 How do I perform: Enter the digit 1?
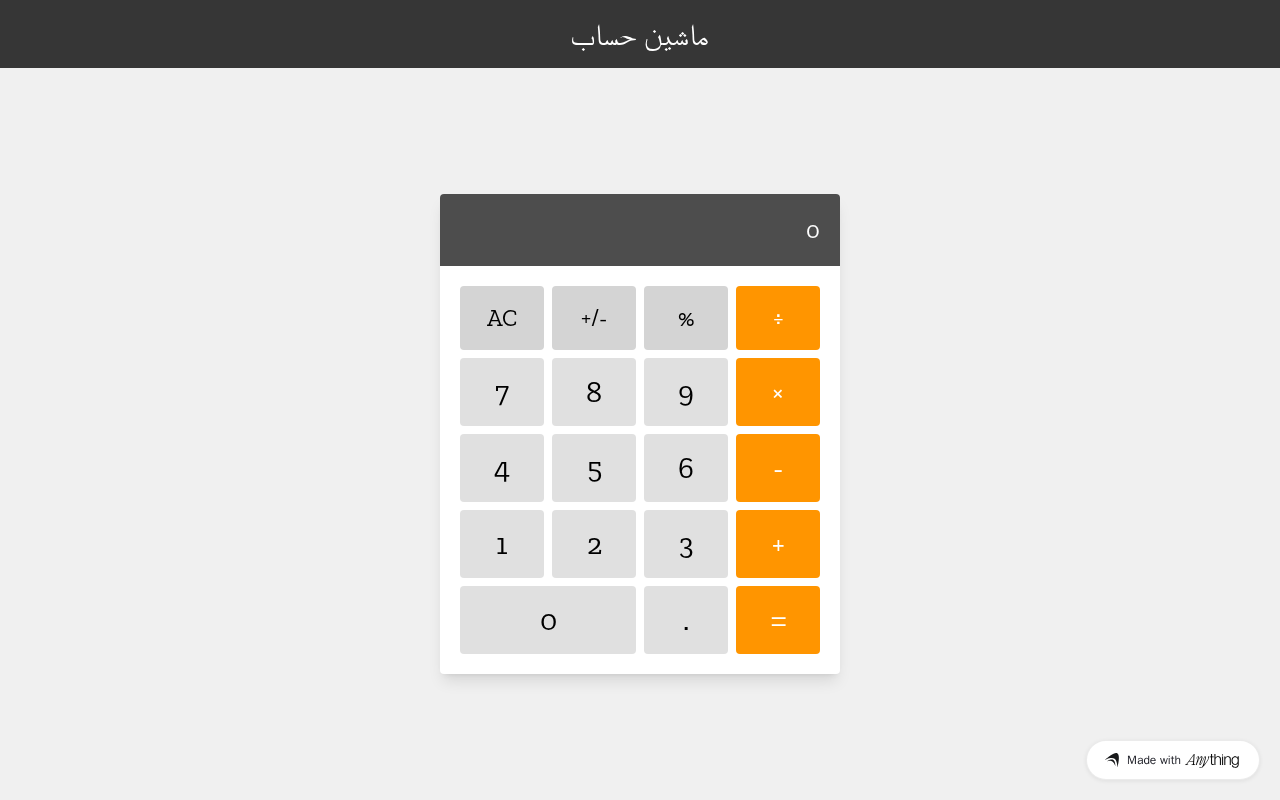tap(502, 544)
